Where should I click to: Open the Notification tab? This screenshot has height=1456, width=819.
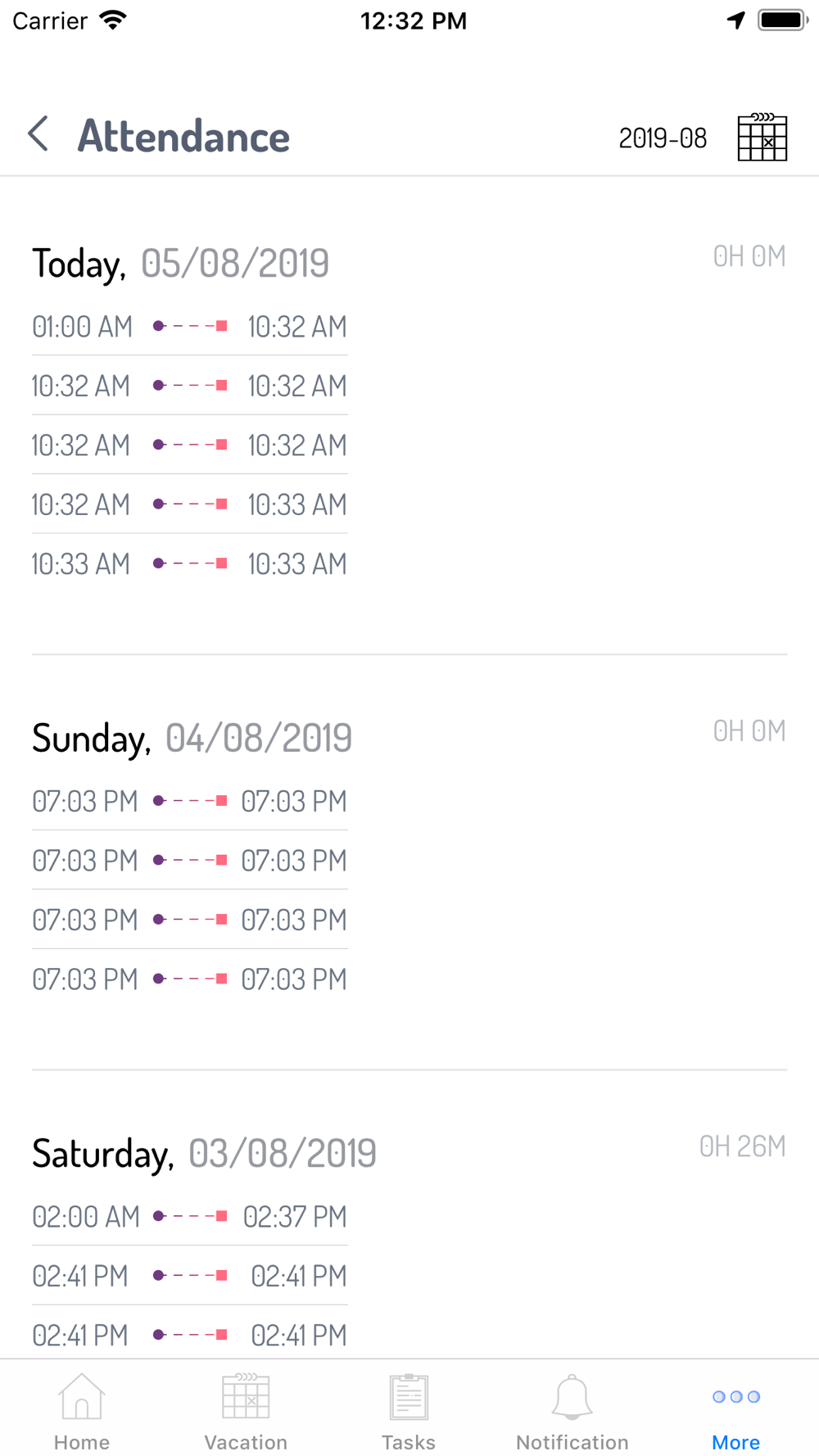click(572, 1413)
